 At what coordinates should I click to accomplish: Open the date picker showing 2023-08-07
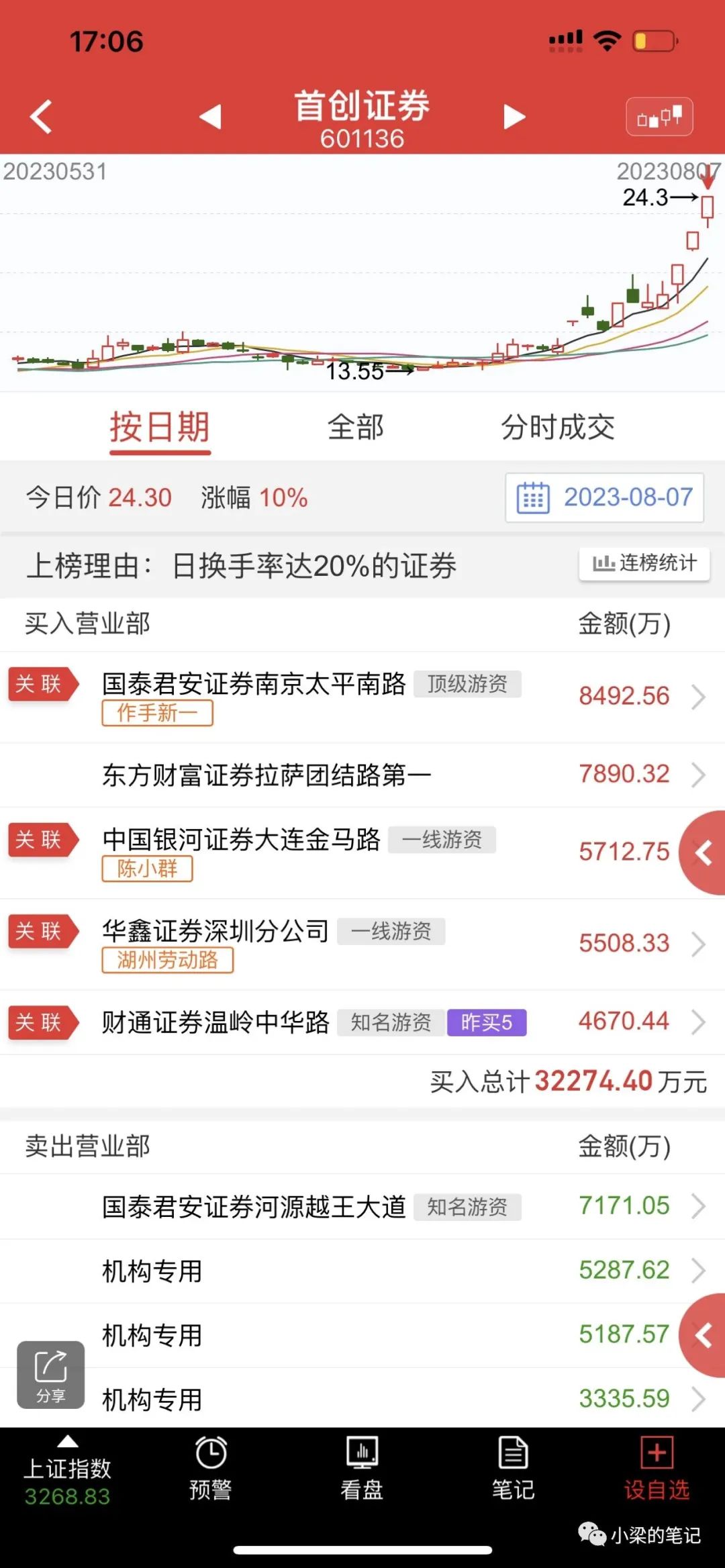[x=604, y=497]
